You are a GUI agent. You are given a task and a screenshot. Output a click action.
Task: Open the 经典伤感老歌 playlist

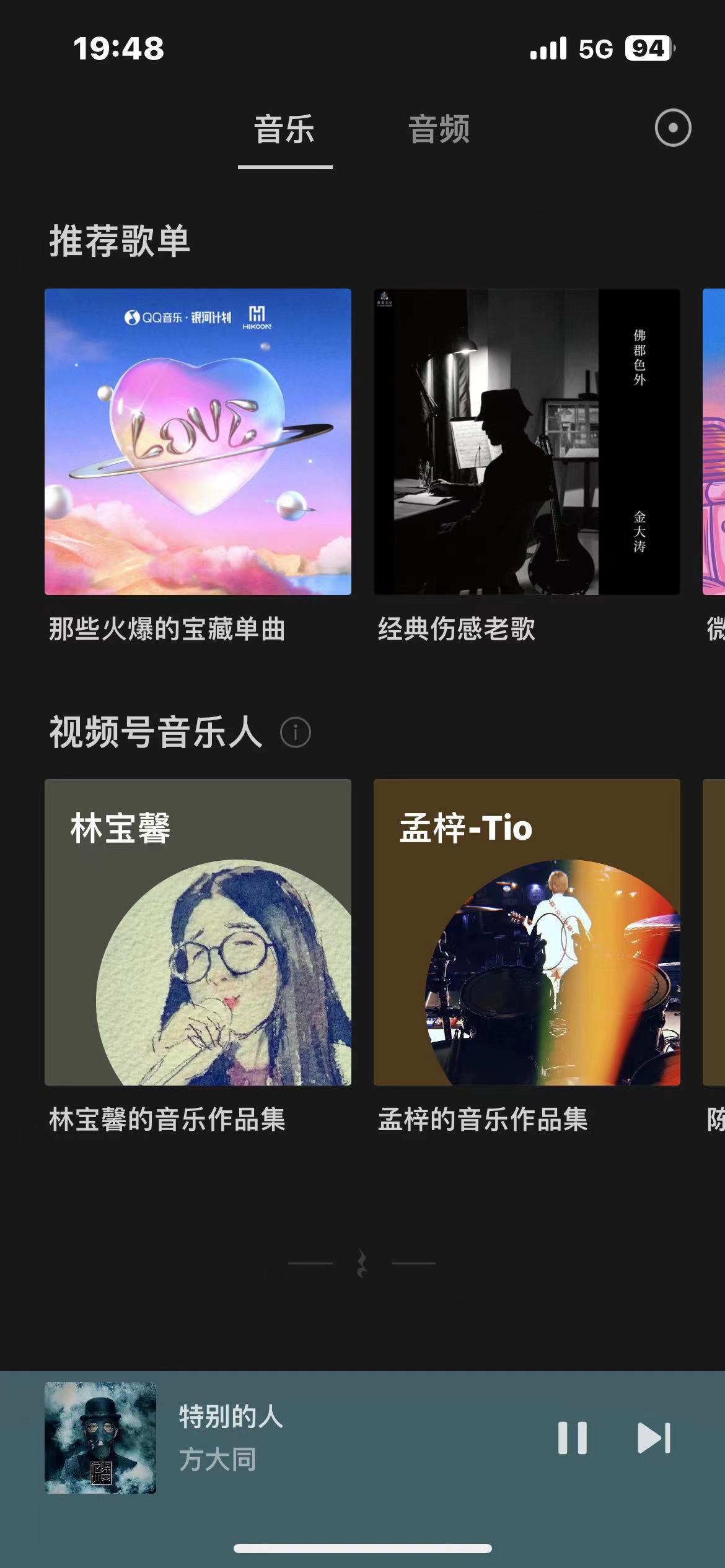(x=527, y=442)
